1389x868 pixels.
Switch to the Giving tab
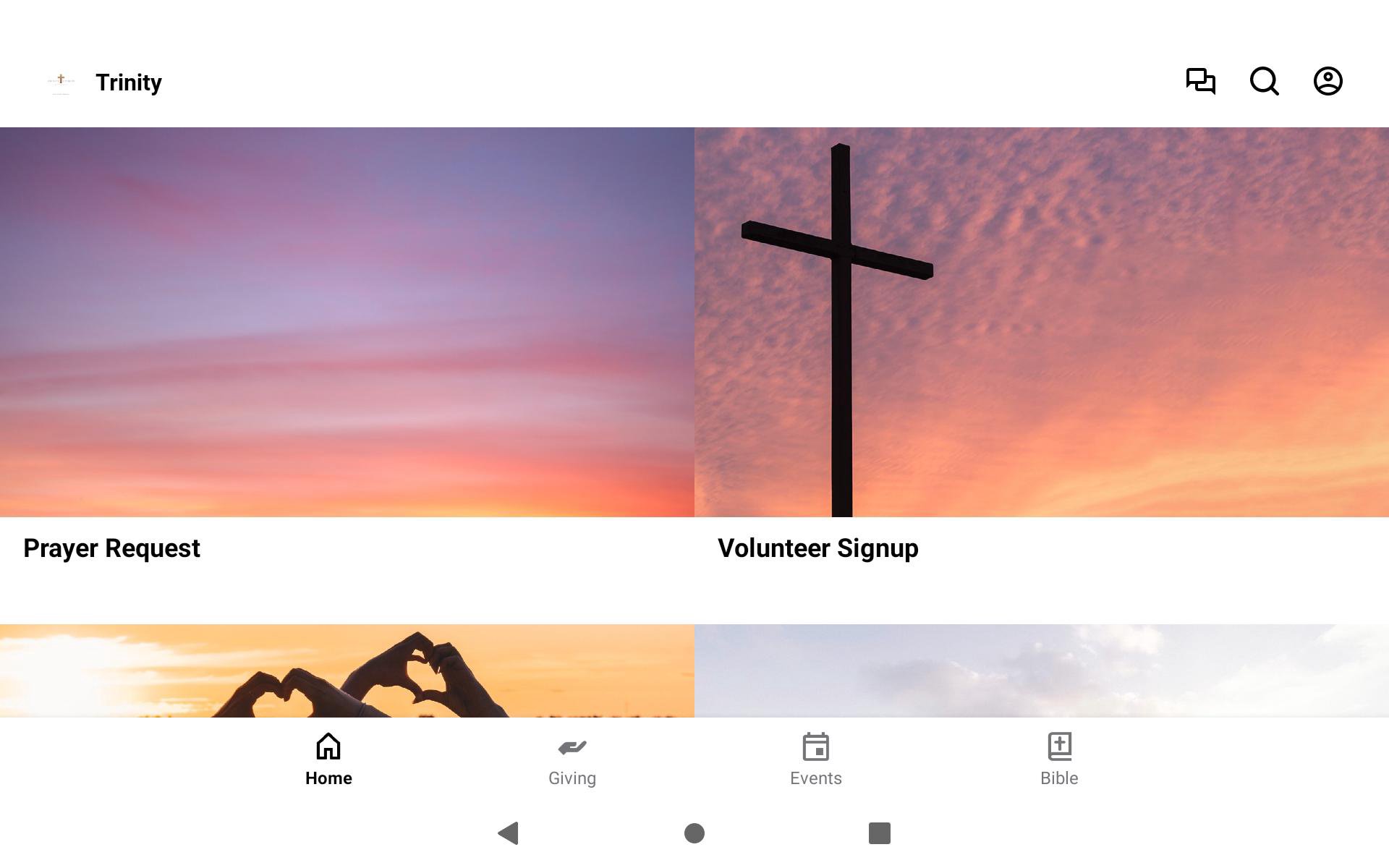pos(572,759)
